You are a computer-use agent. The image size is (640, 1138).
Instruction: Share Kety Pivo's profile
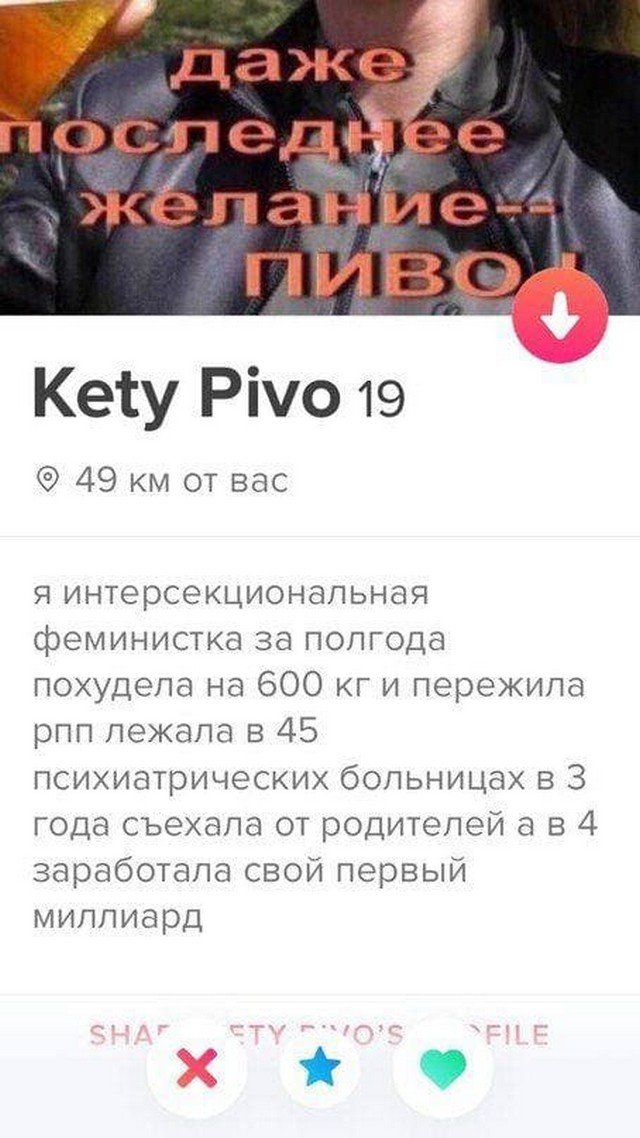tap(320, 1031)
